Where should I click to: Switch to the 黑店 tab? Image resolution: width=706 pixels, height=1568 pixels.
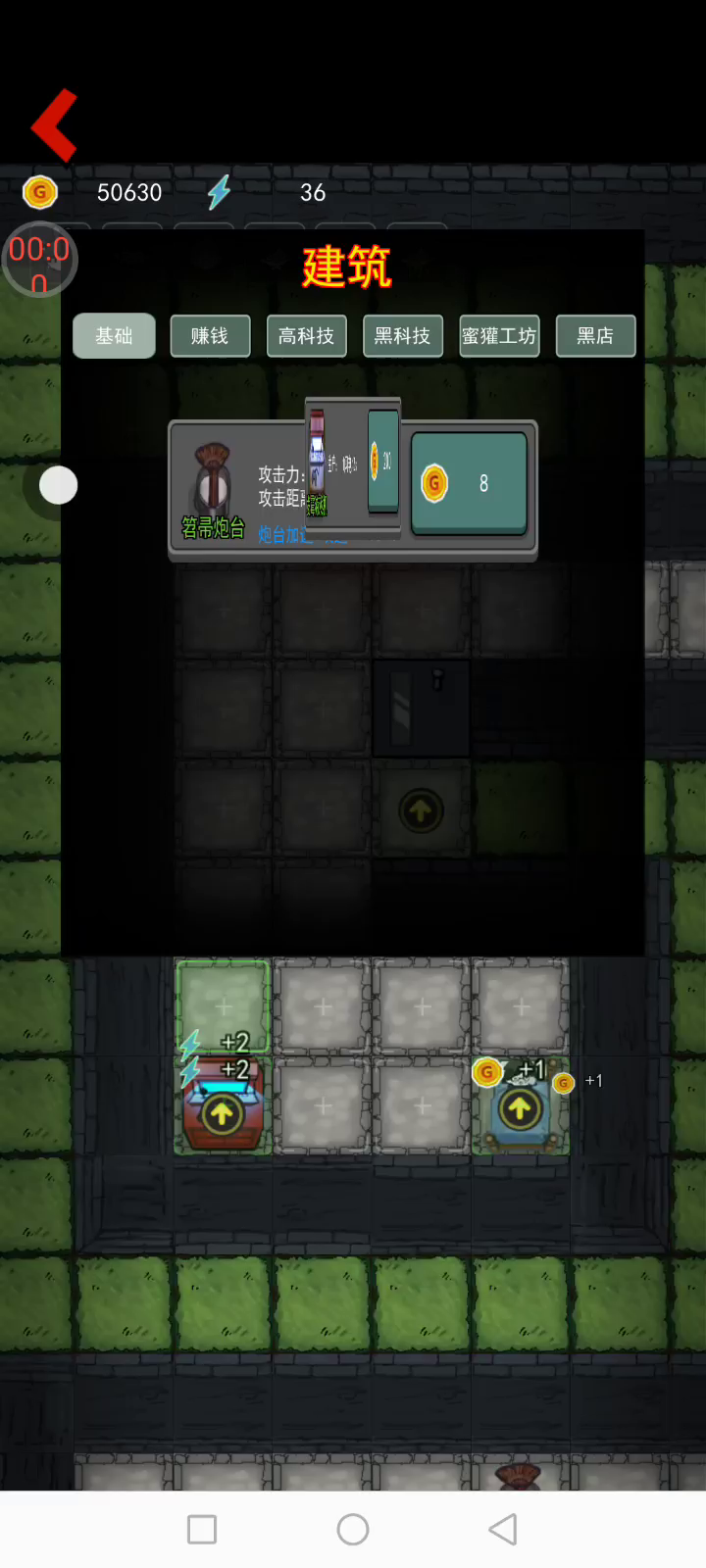pyautogui.click(x=595, y=336)
